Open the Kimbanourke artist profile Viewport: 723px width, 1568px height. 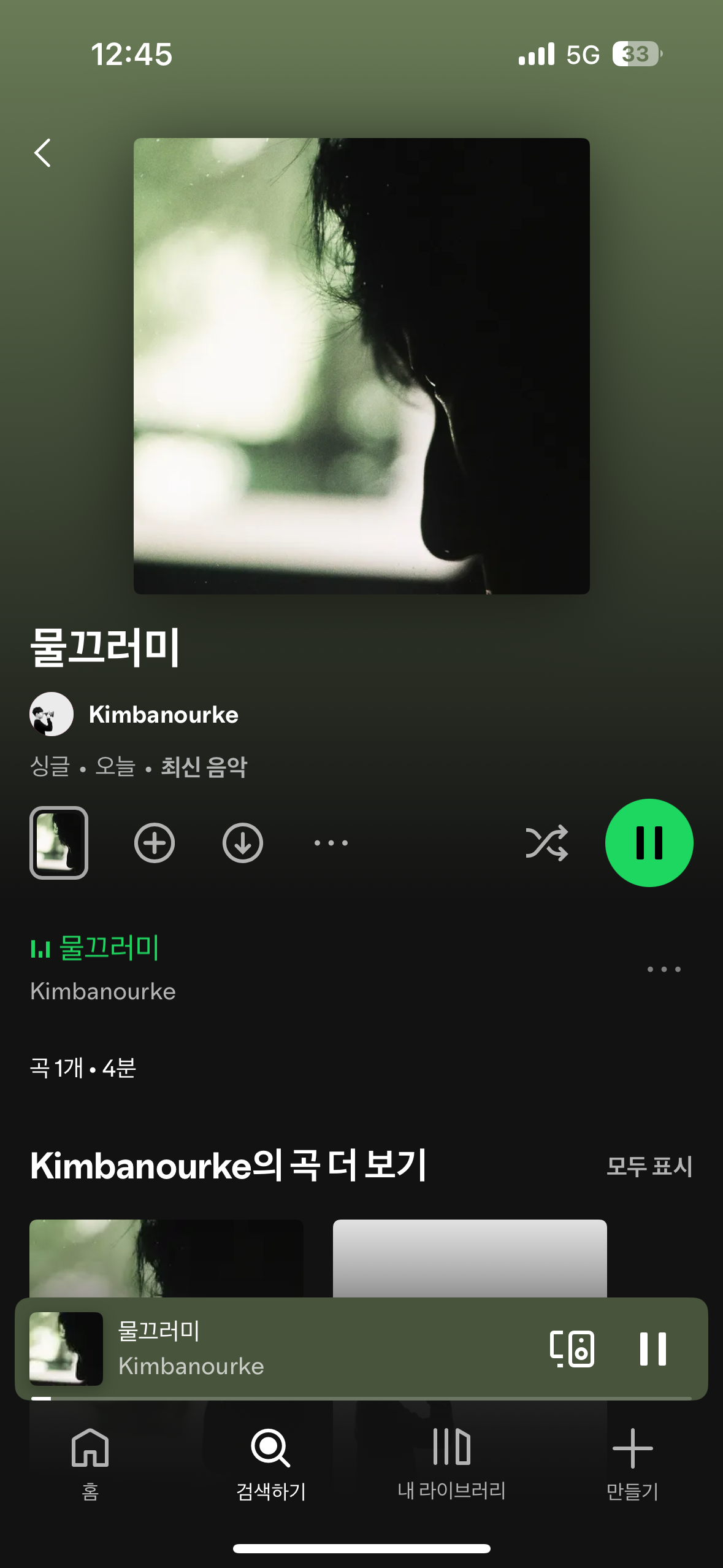click(134, 714)
